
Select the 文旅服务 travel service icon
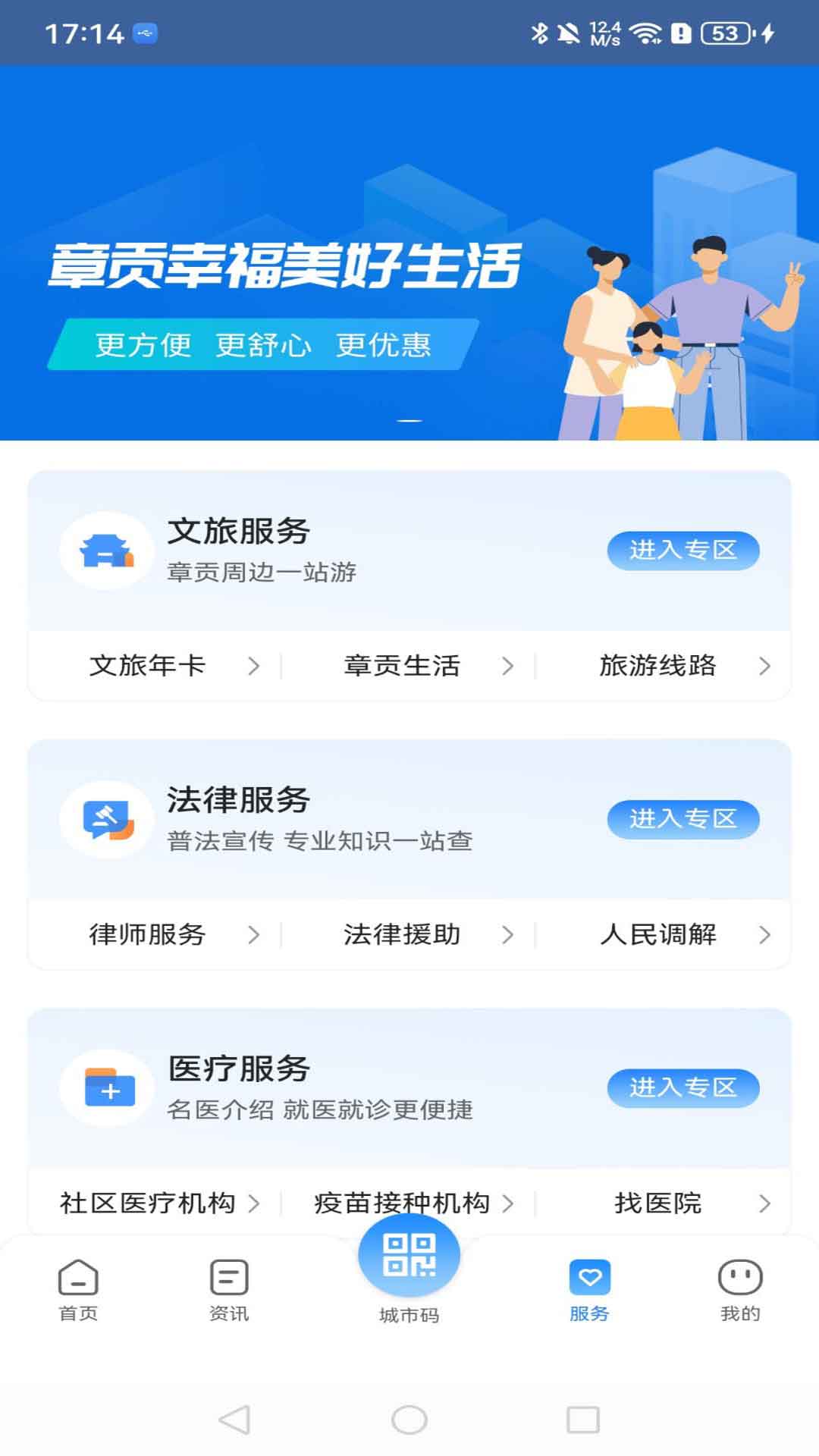tap(107, 550)
